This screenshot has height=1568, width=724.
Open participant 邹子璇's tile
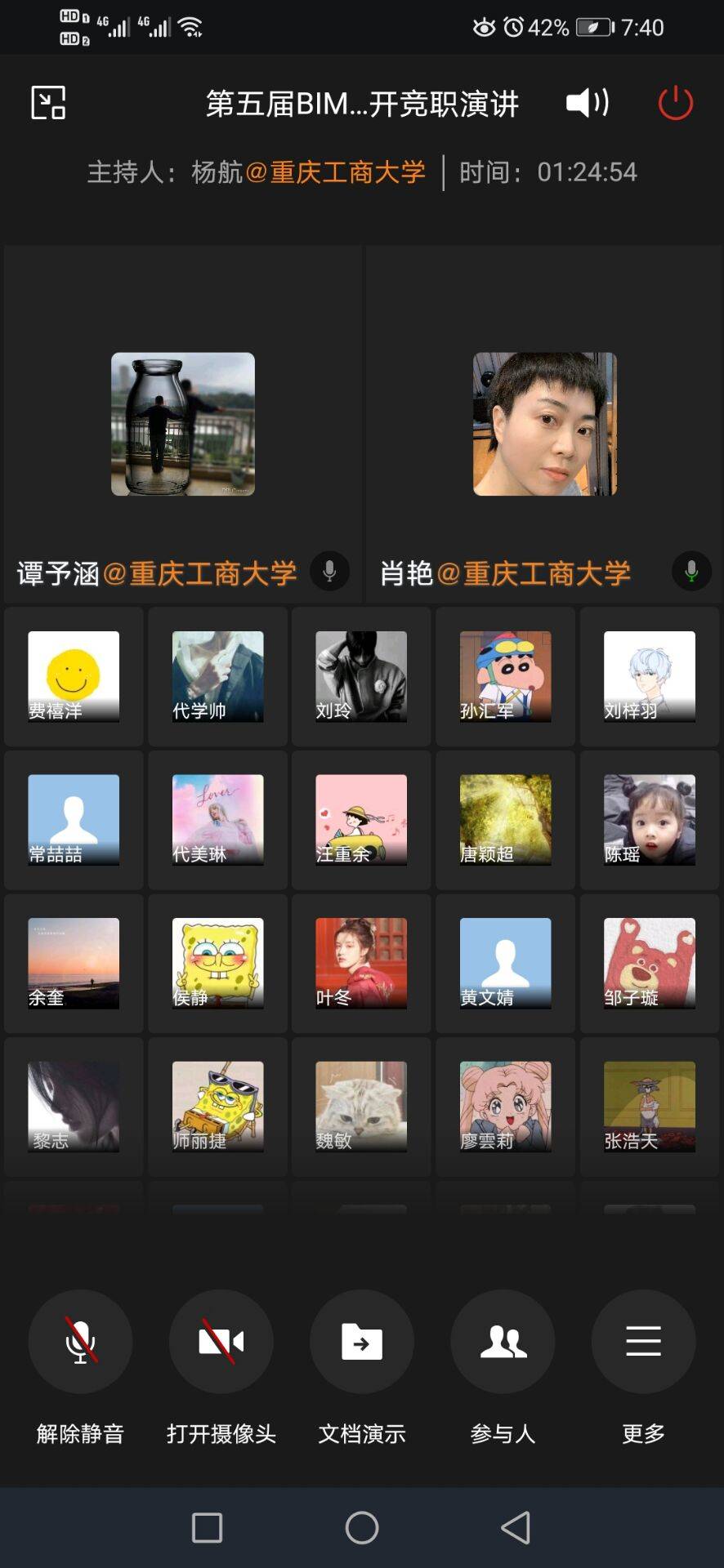(649, 964)
